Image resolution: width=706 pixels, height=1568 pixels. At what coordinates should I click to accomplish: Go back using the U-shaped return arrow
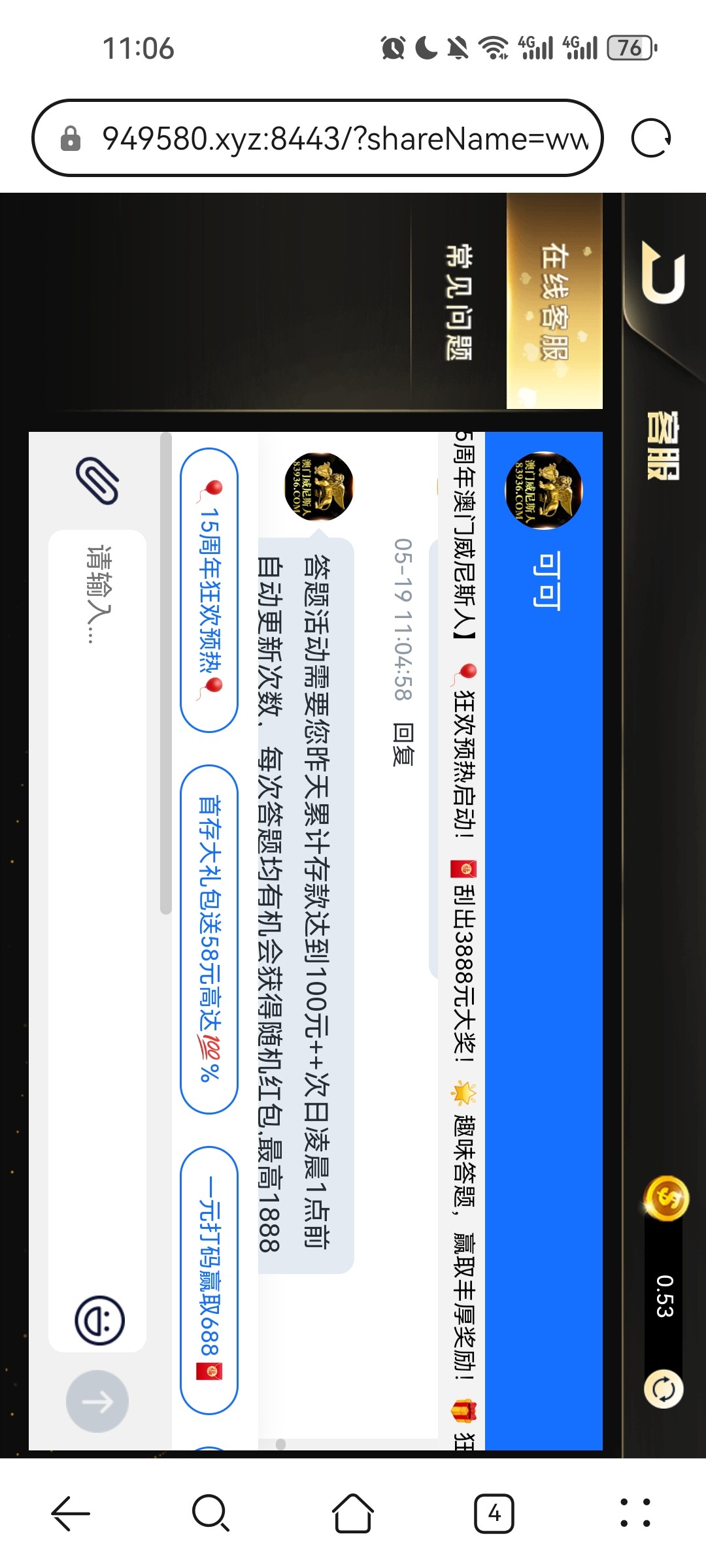pyautogui.click(x=663, y=273)
